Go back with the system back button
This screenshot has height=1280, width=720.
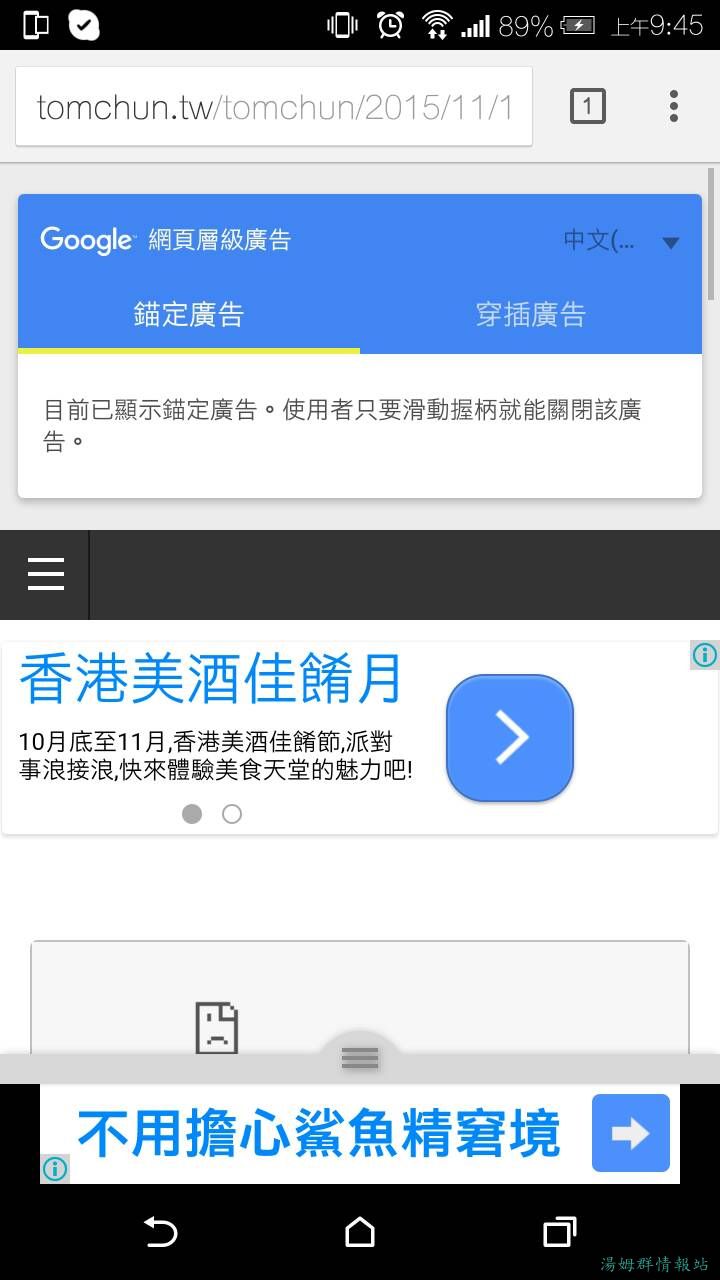[x=161, y=1232]
